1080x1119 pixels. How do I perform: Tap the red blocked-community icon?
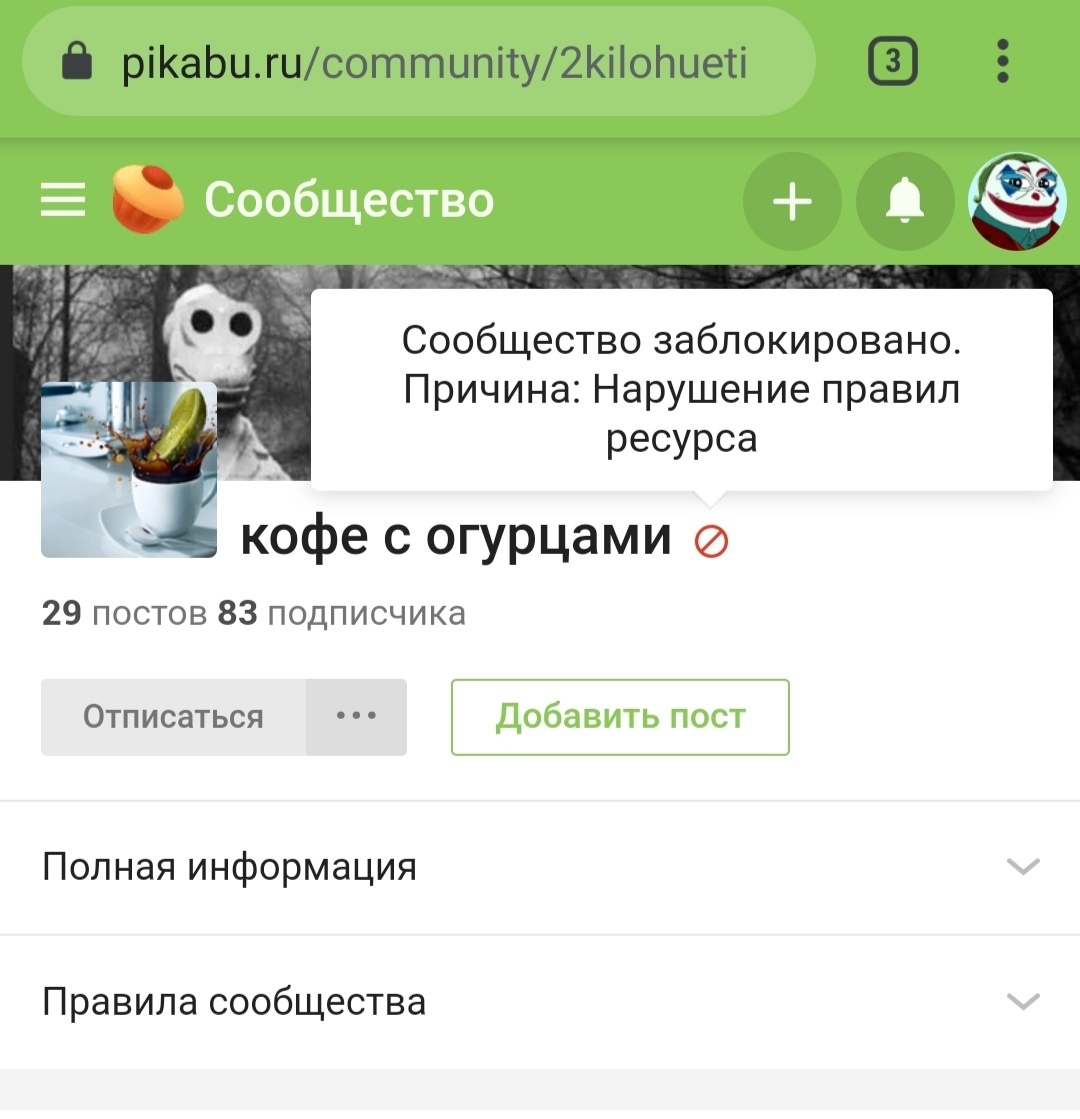(711, 541)
